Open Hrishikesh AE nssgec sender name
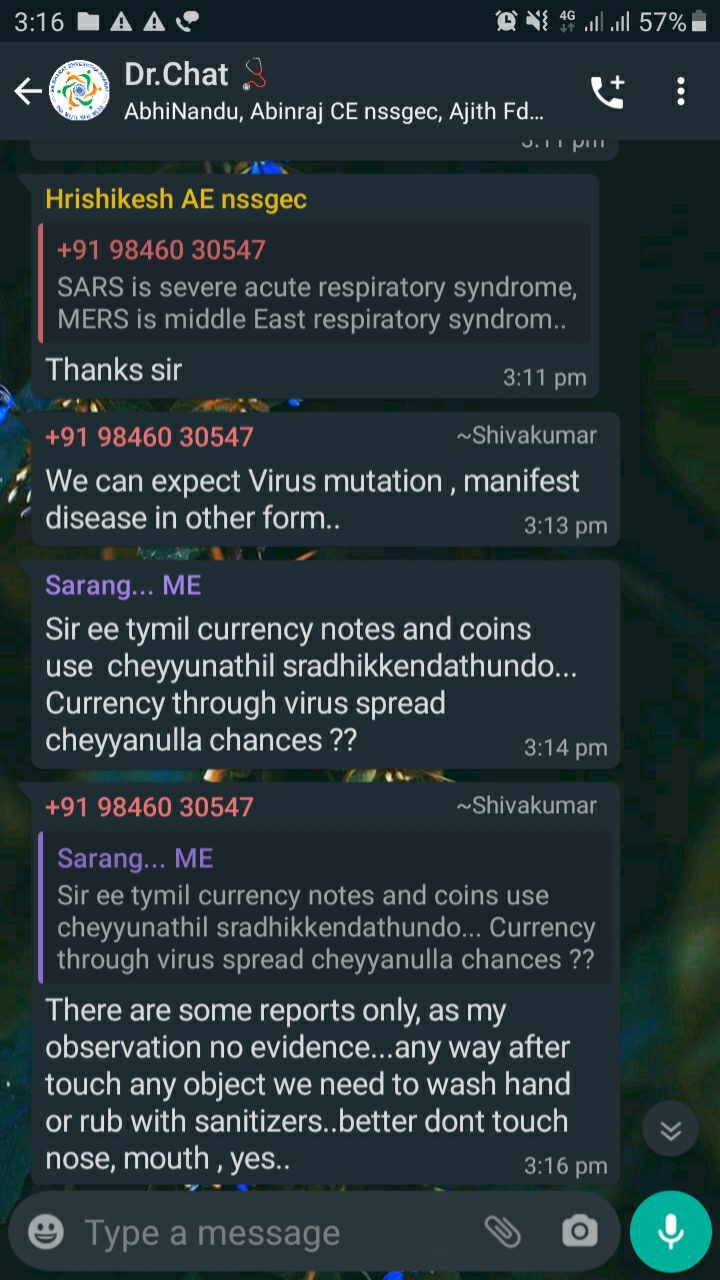Screen dimensions: 720x1280 [x=176, y=199]
